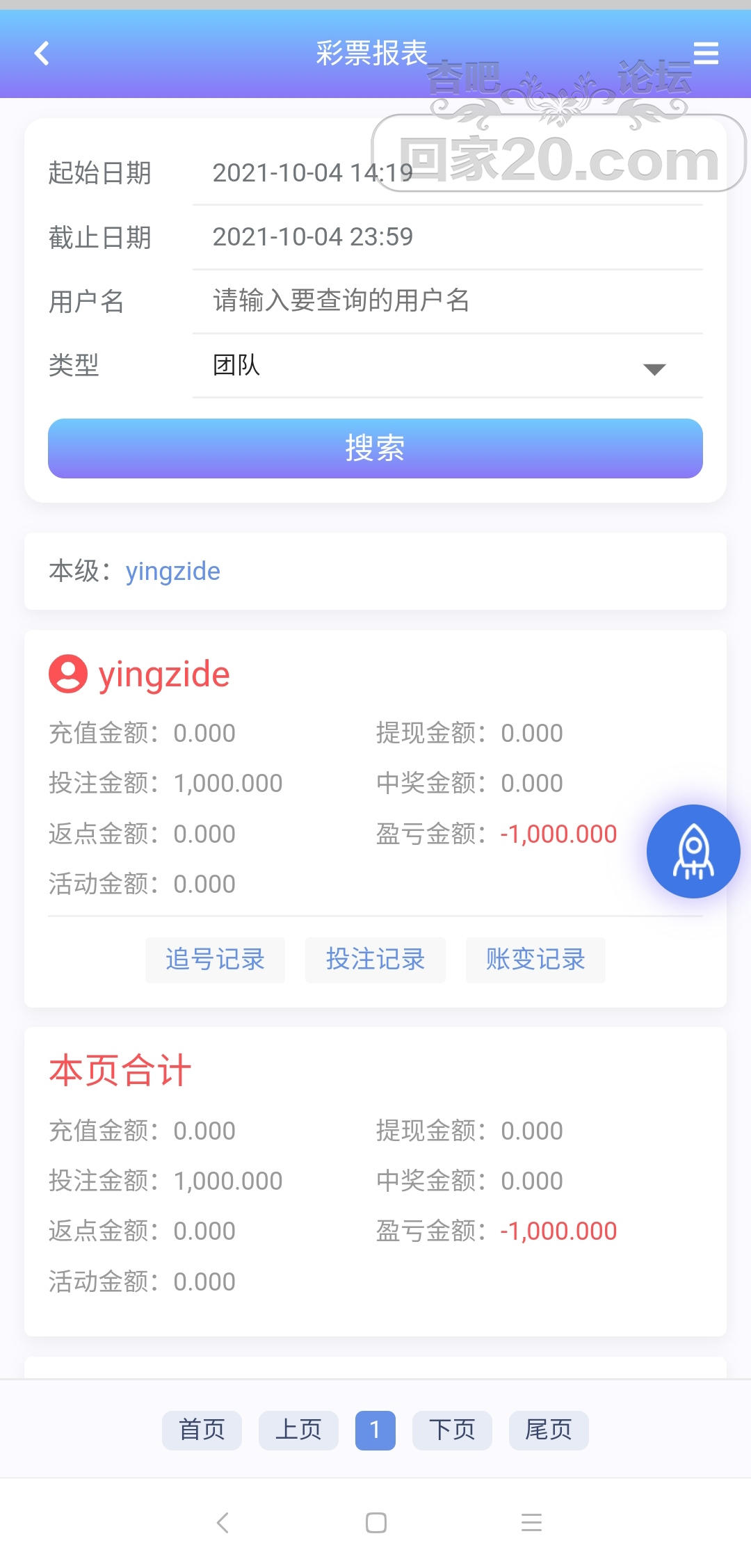Screen dimensions: 751x1568
Task: Expand the 类型 dropdown showing 团队
Action: (x=446, y=366)
